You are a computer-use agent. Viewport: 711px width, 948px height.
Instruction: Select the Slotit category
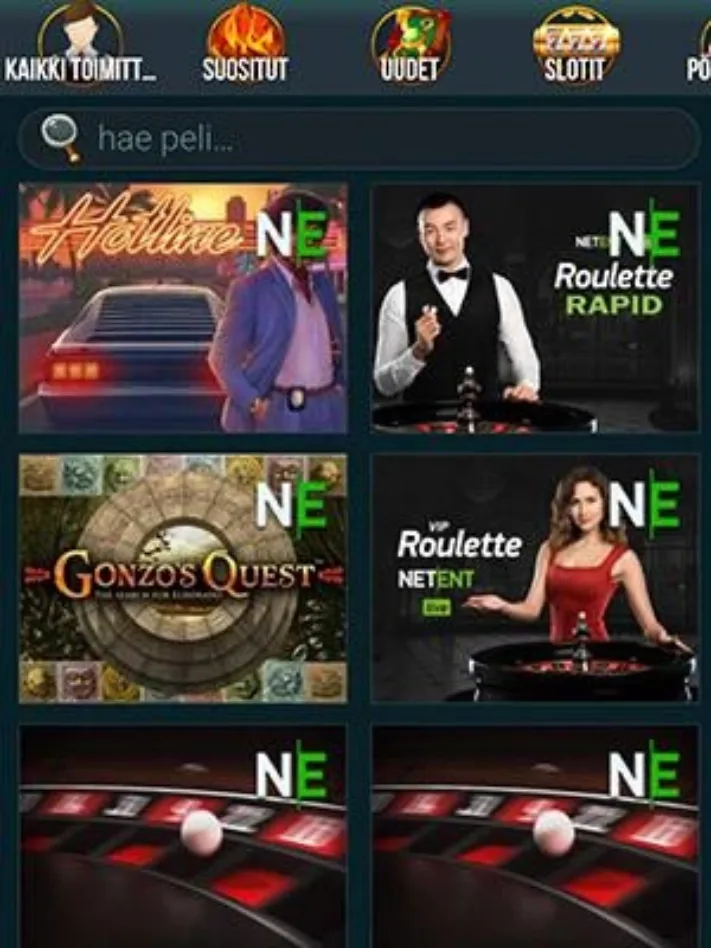click(575, 45)
